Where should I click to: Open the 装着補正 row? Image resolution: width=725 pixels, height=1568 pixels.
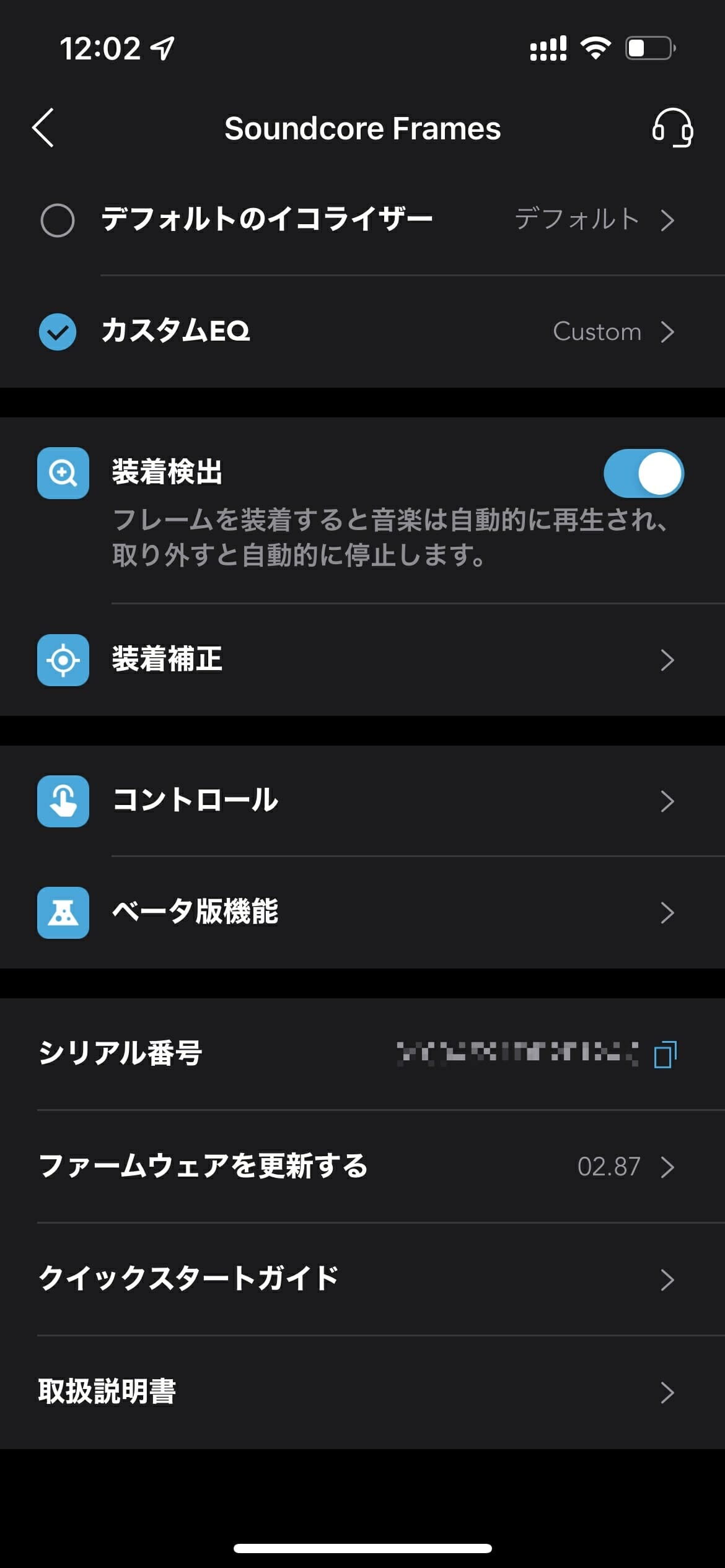pos(362,660)
